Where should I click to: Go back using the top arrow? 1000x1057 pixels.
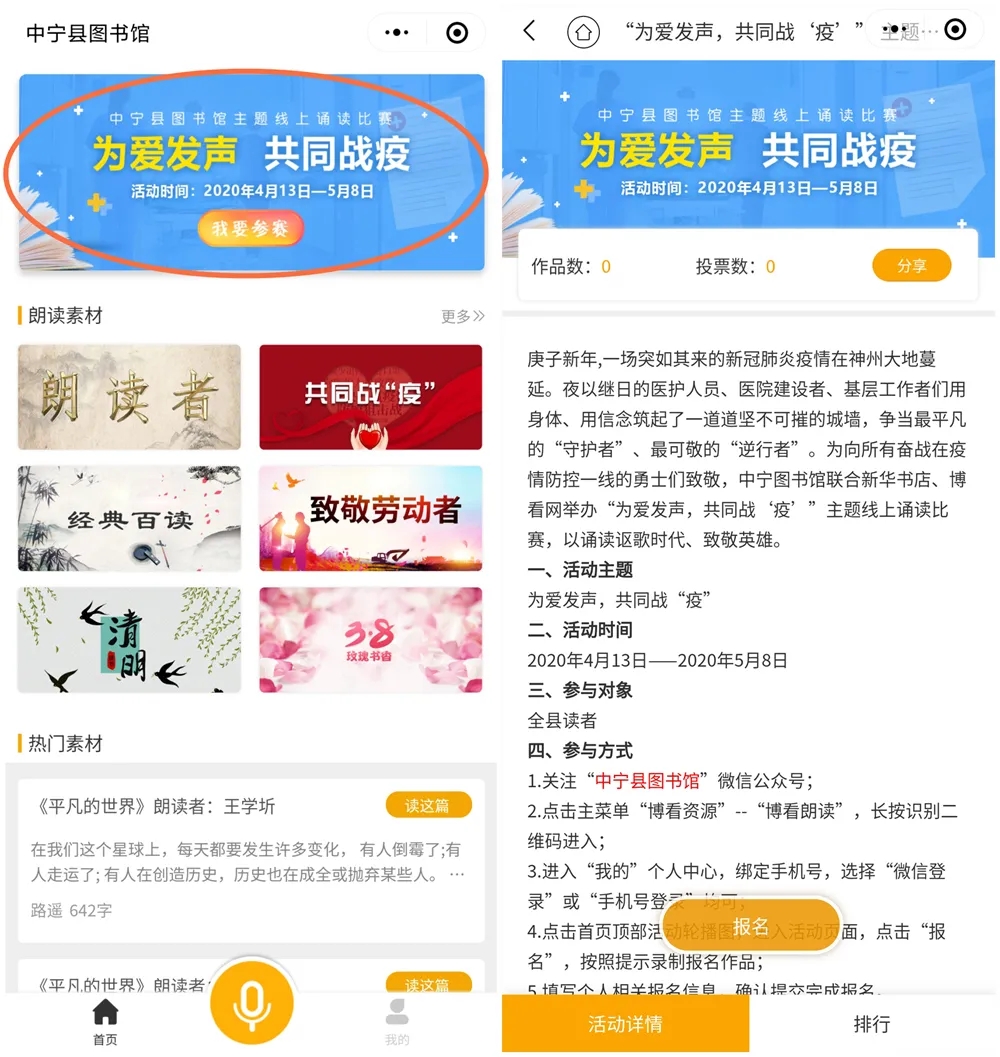530,31
